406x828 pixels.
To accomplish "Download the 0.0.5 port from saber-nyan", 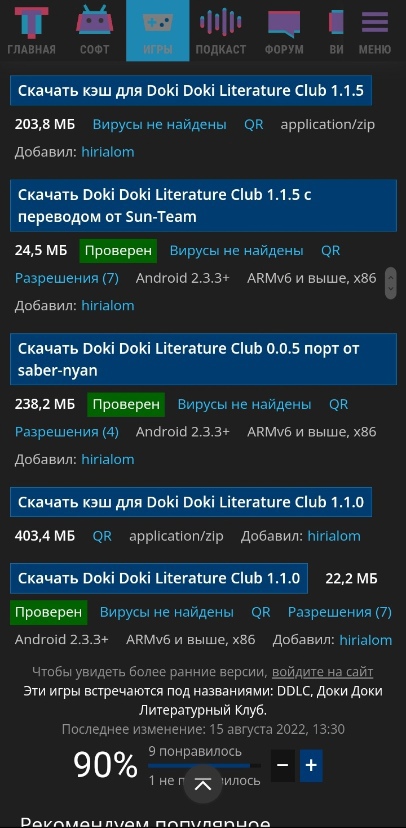I will coord(203,359).
